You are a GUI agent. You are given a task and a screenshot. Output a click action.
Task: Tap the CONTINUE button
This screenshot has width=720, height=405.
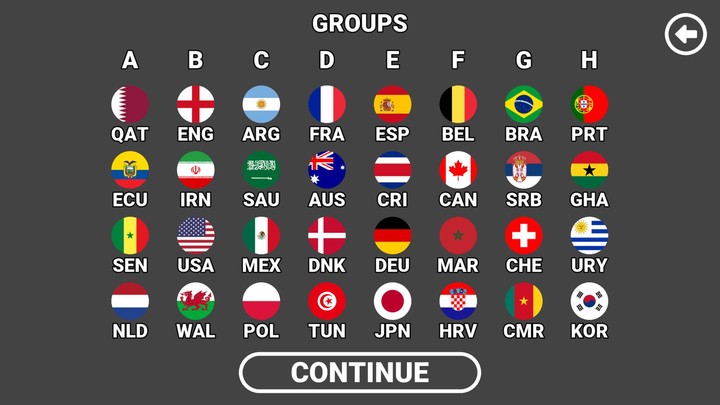(x=359, y=373)
